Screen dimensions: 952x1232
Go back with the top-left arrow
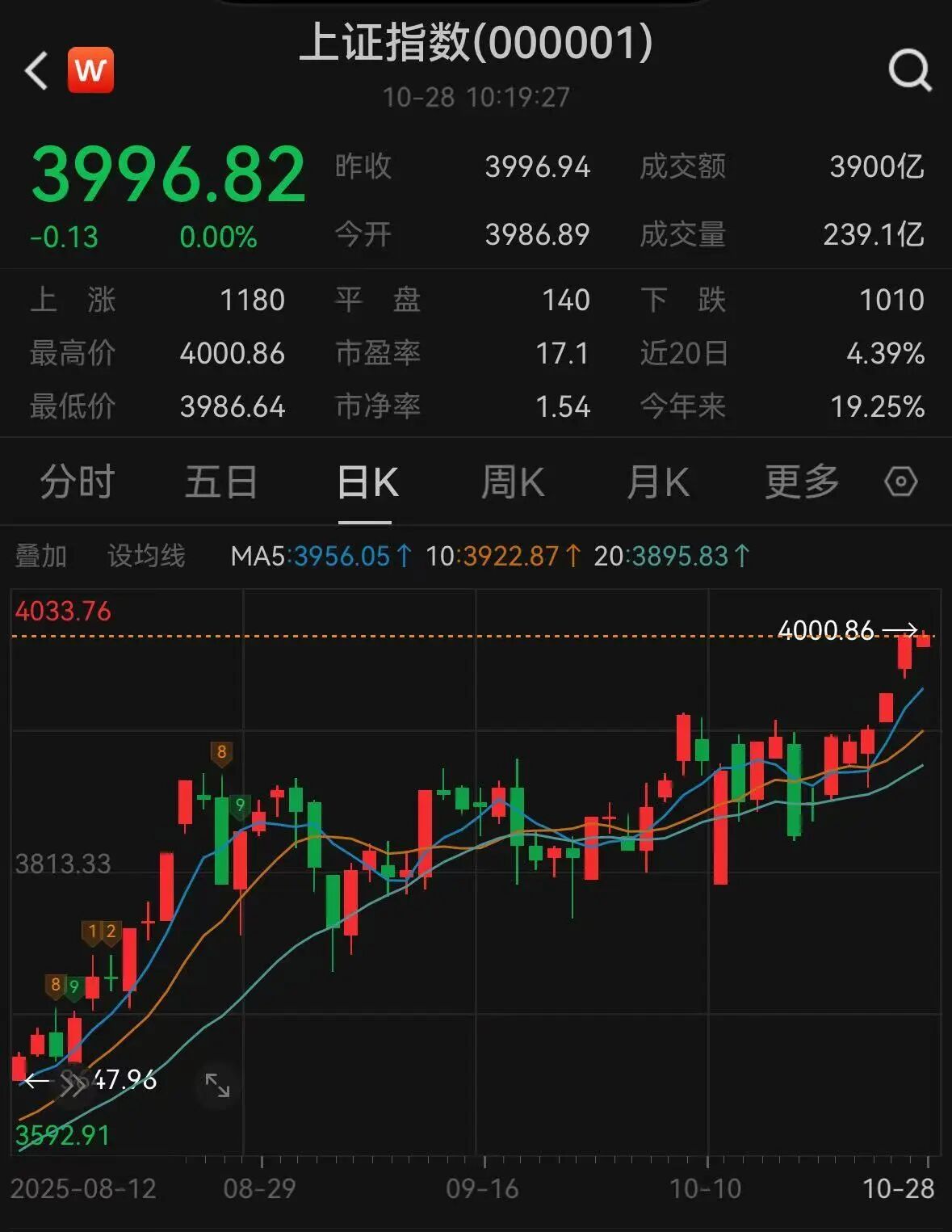tap(36, 71)
